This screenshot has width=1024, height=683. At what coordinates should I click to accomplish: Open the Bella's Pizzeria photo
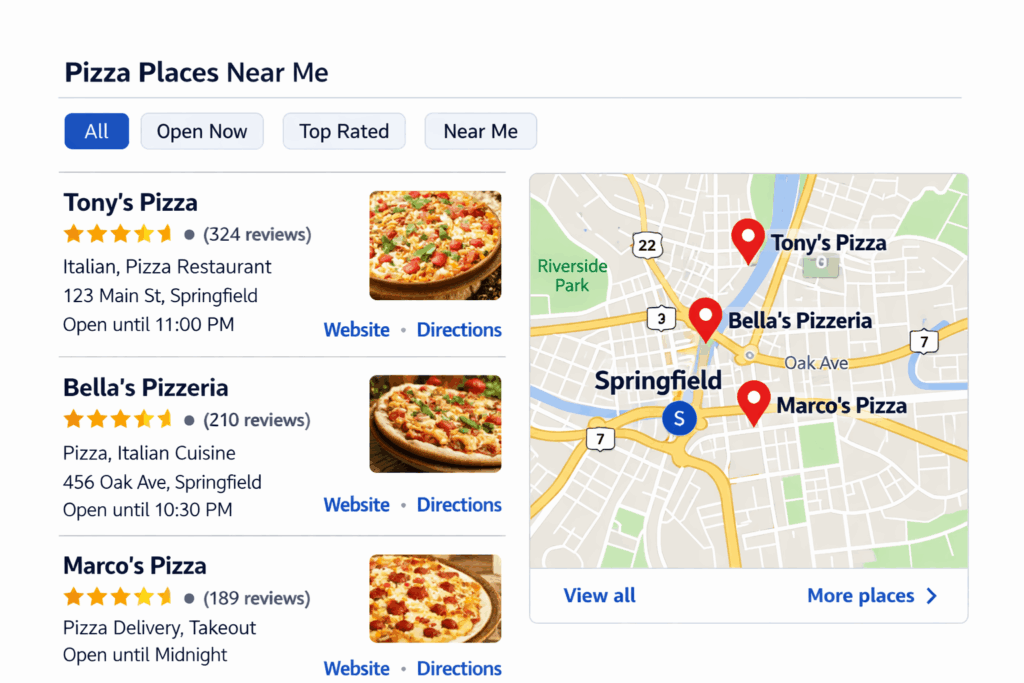[435, 424]
